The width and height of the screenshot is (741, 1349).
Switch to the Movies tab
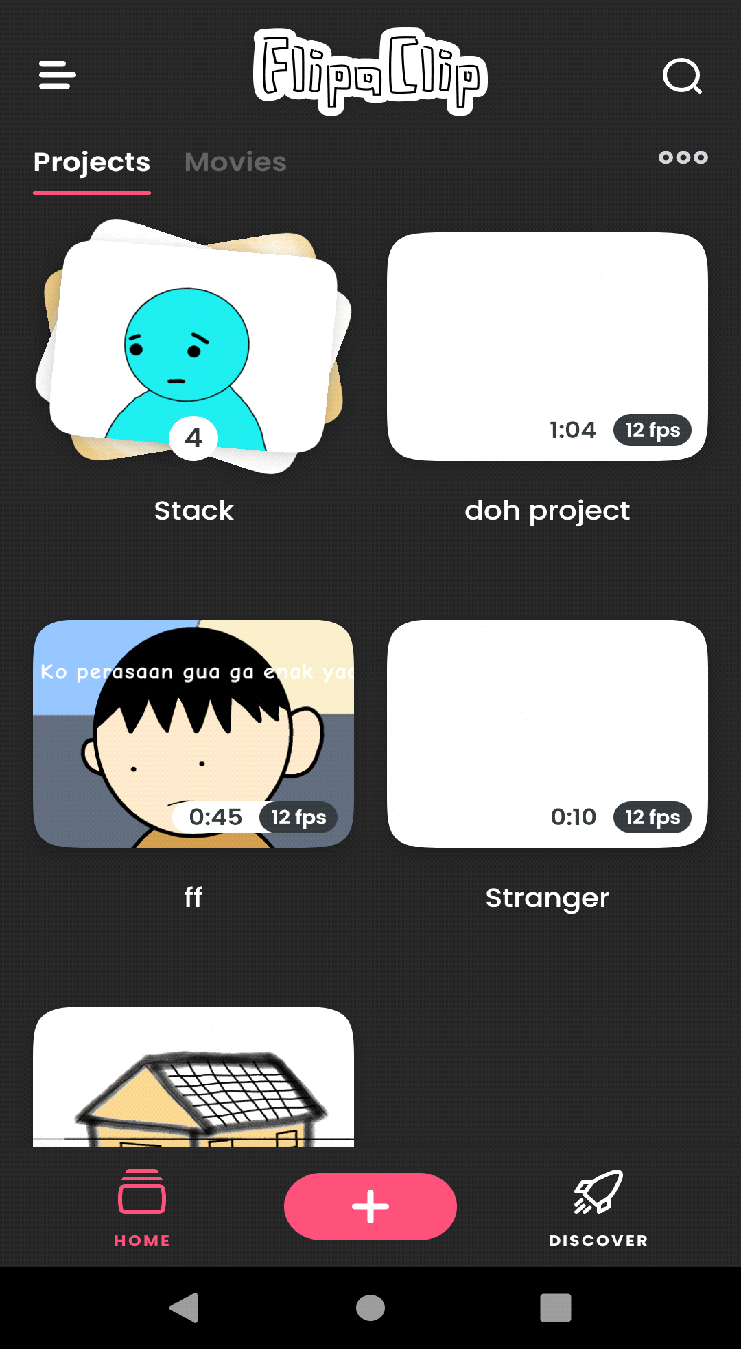click(x=236, y=162)
